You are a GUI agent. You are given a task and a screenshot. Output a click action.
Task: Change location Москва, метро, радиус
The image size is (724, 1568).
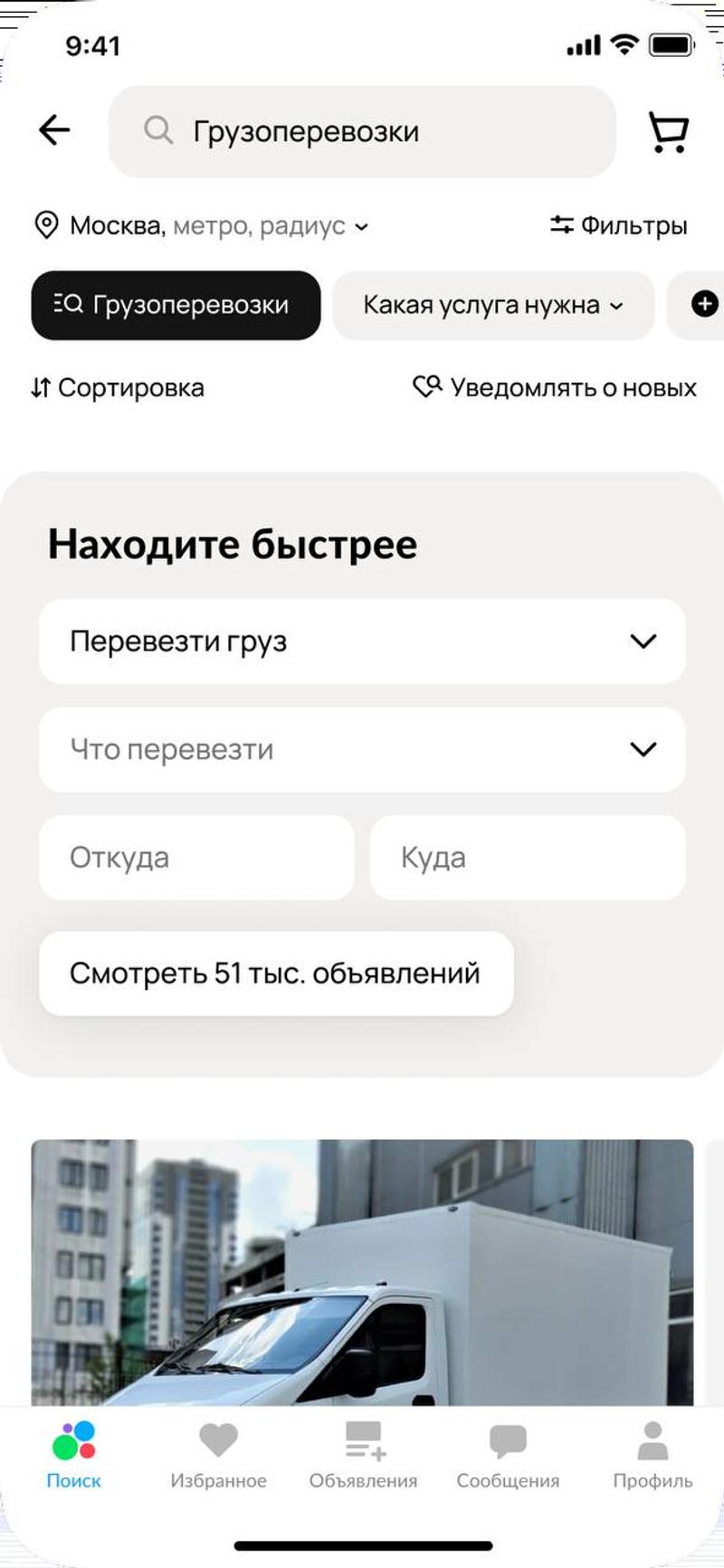coord(201,225)
